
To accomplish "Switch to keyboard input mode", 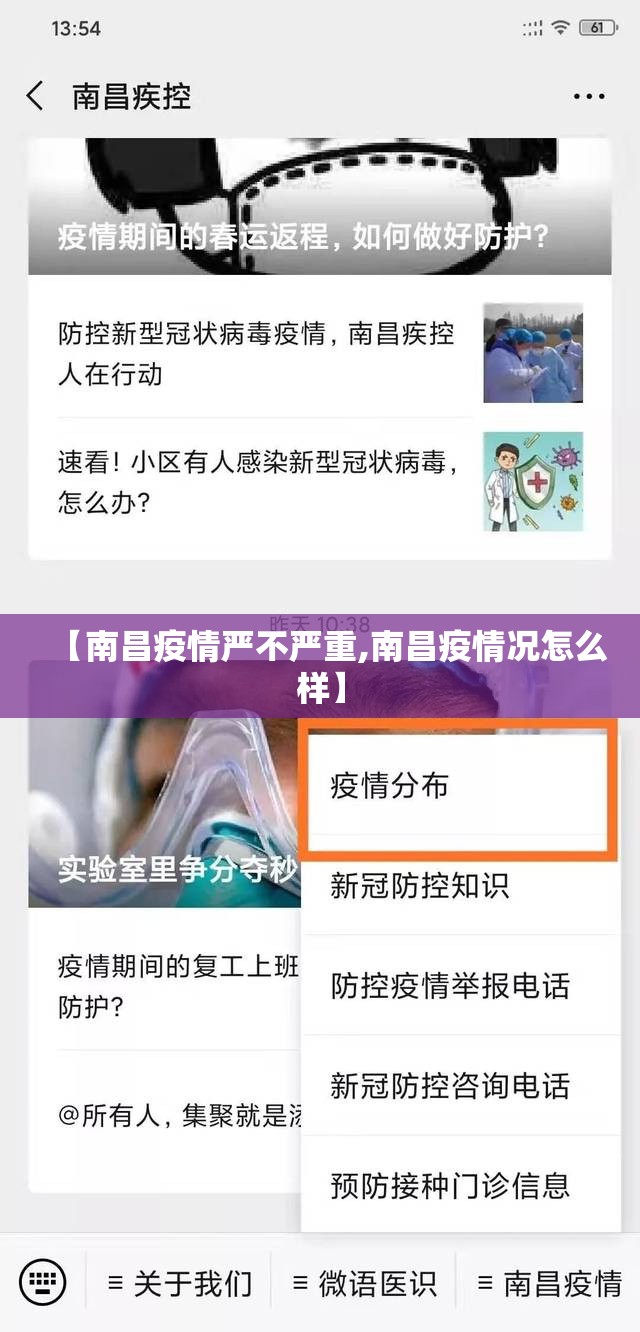I will click(x=42, y=1283).
